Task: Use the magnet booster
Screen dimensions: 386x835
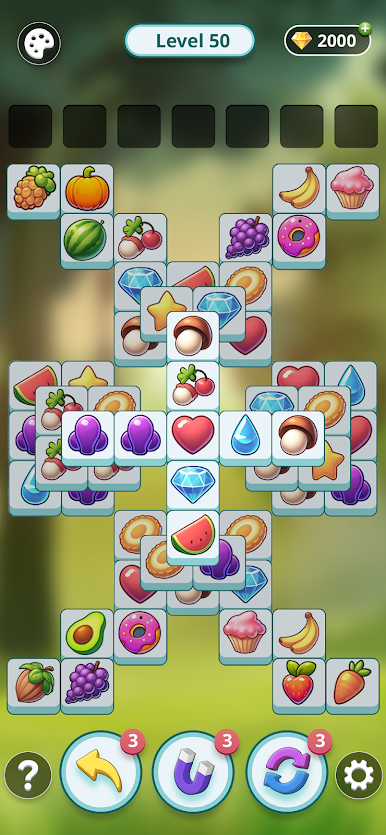Action: [x=193, y=772]
